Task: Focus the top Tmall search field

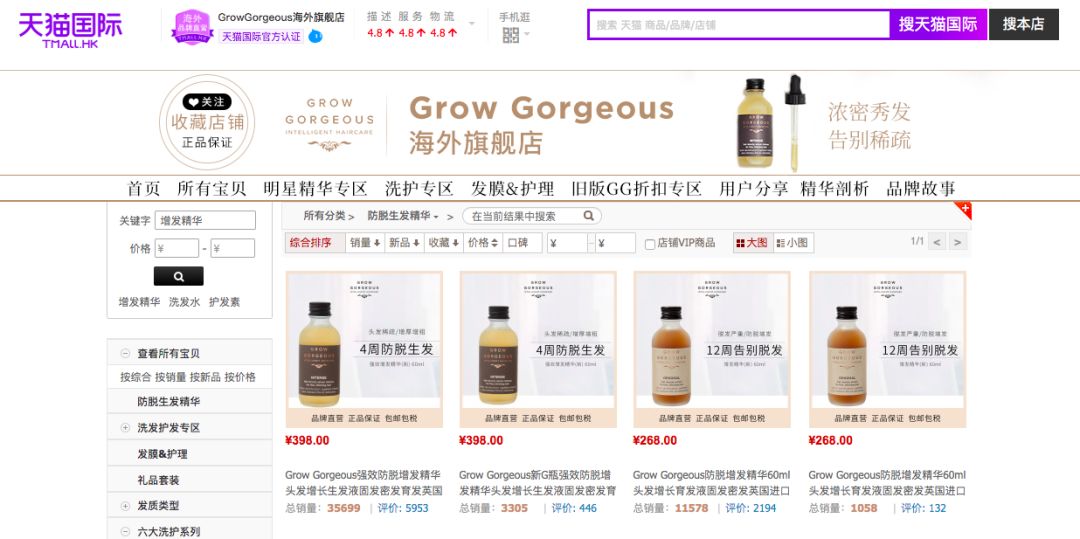Action: [x=738, y=24]
